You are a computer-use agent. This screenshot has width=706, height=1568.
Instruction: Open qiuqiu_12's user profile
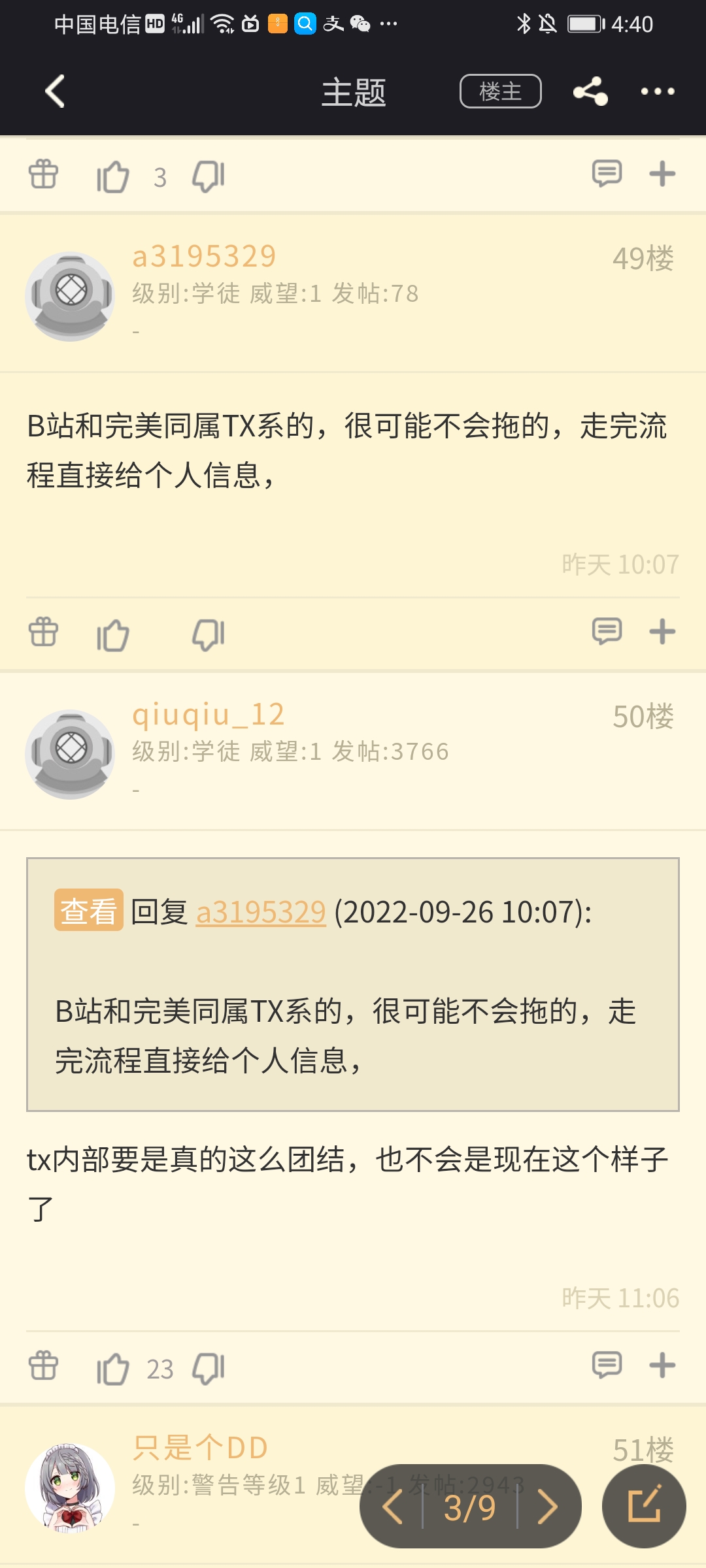click(x=209, y=714)
